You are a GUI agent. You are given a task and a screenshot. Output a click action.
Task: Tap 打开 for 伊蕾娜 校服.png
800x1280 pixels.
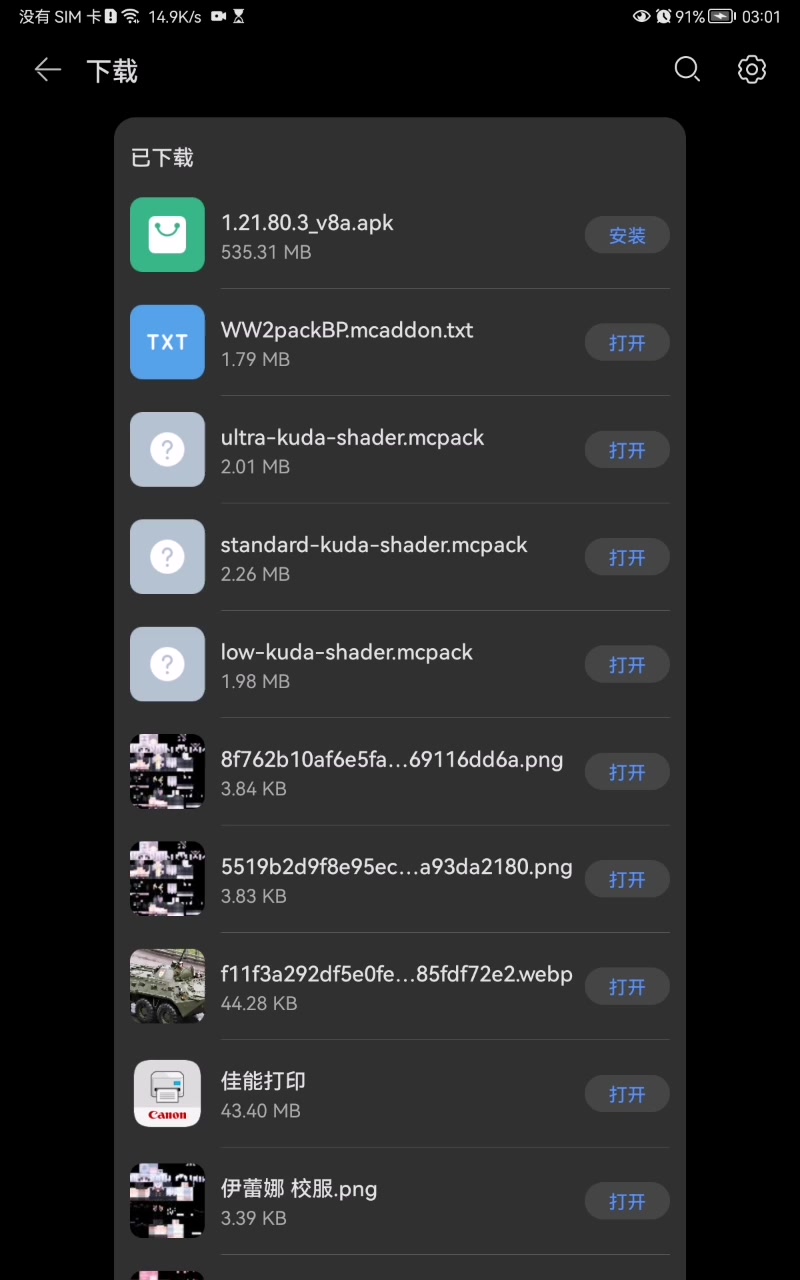click(x=627, y=1201)
